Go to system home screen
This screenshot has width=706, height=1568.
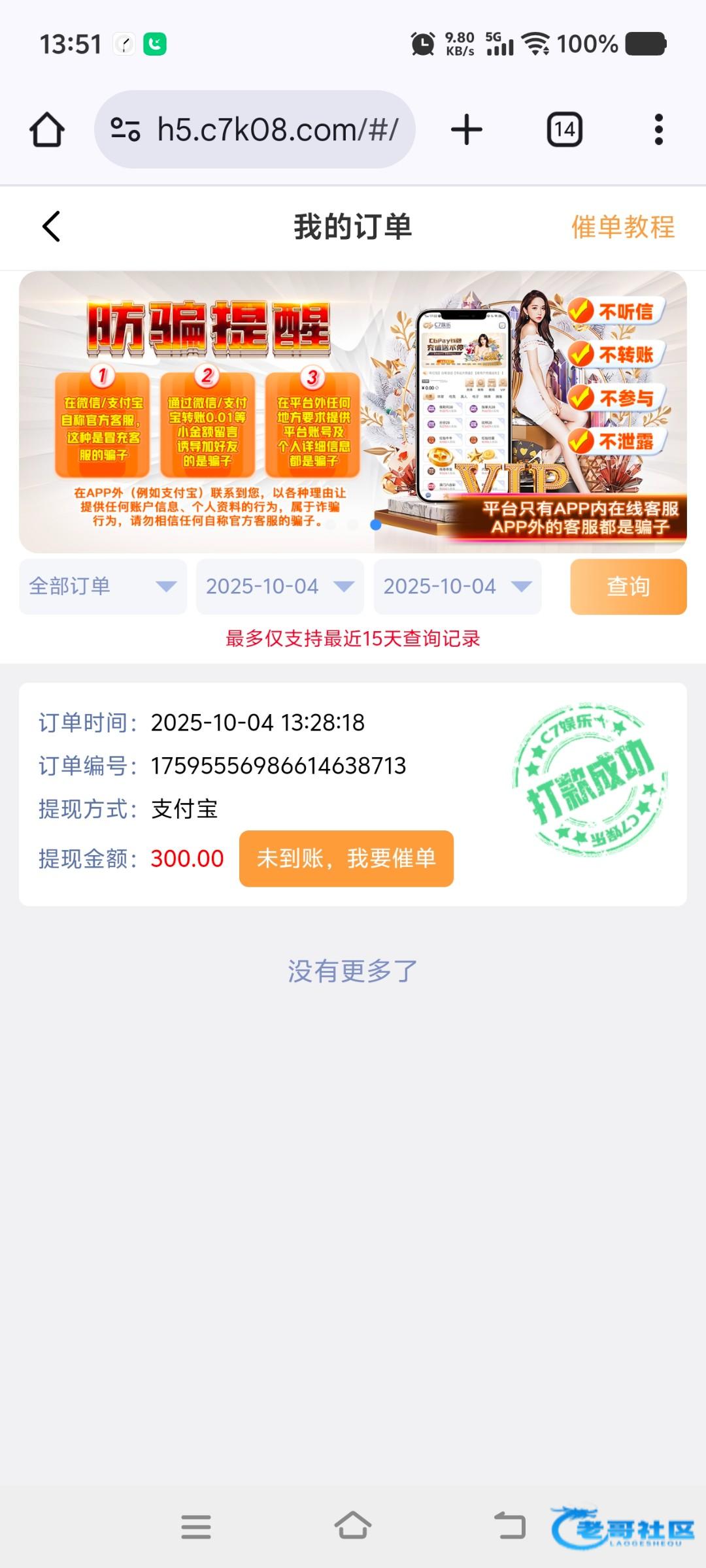[353, 1526]
